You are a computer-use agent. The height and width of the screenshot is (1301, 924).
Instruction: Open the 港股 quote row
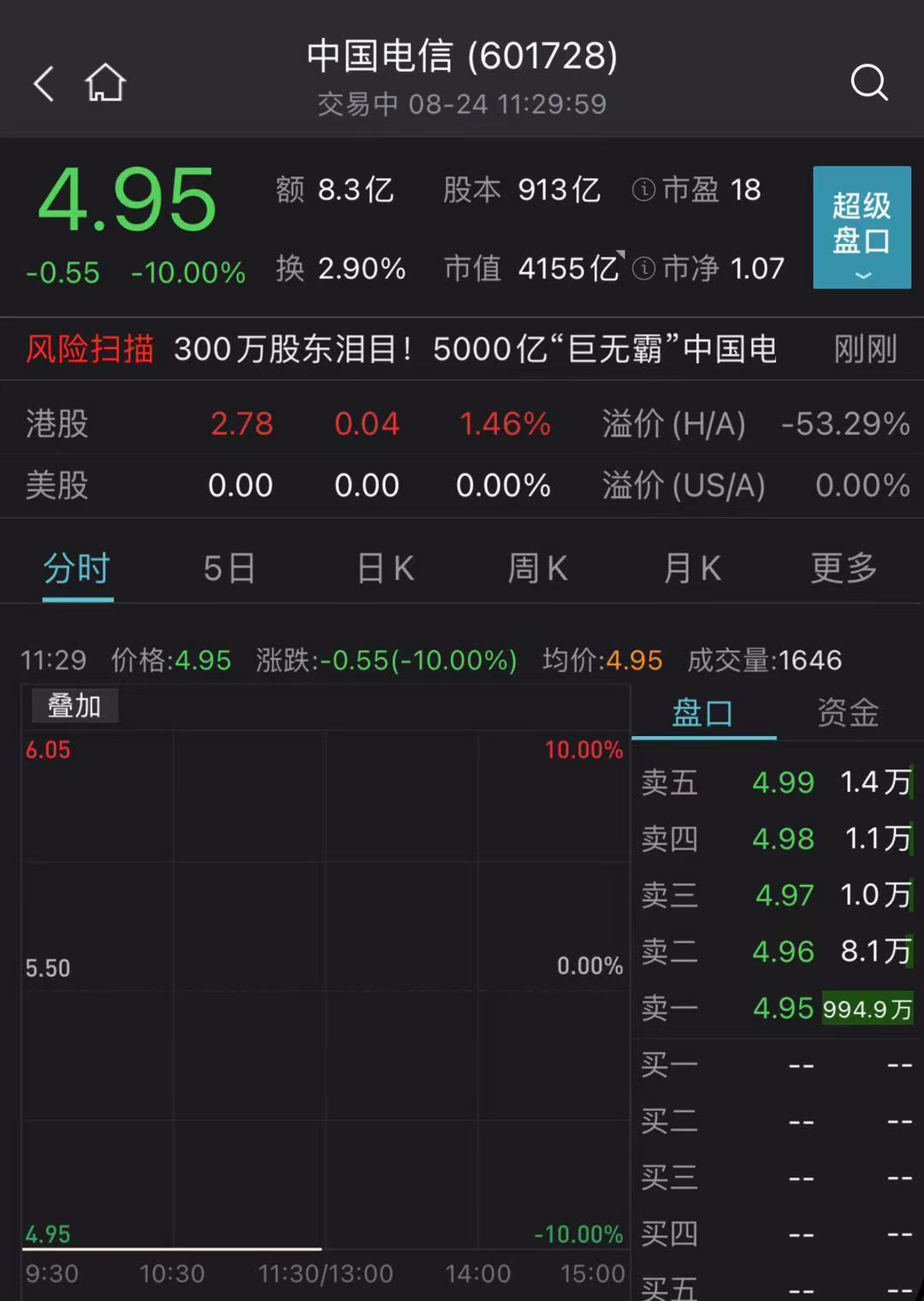(x=462, y=424)
